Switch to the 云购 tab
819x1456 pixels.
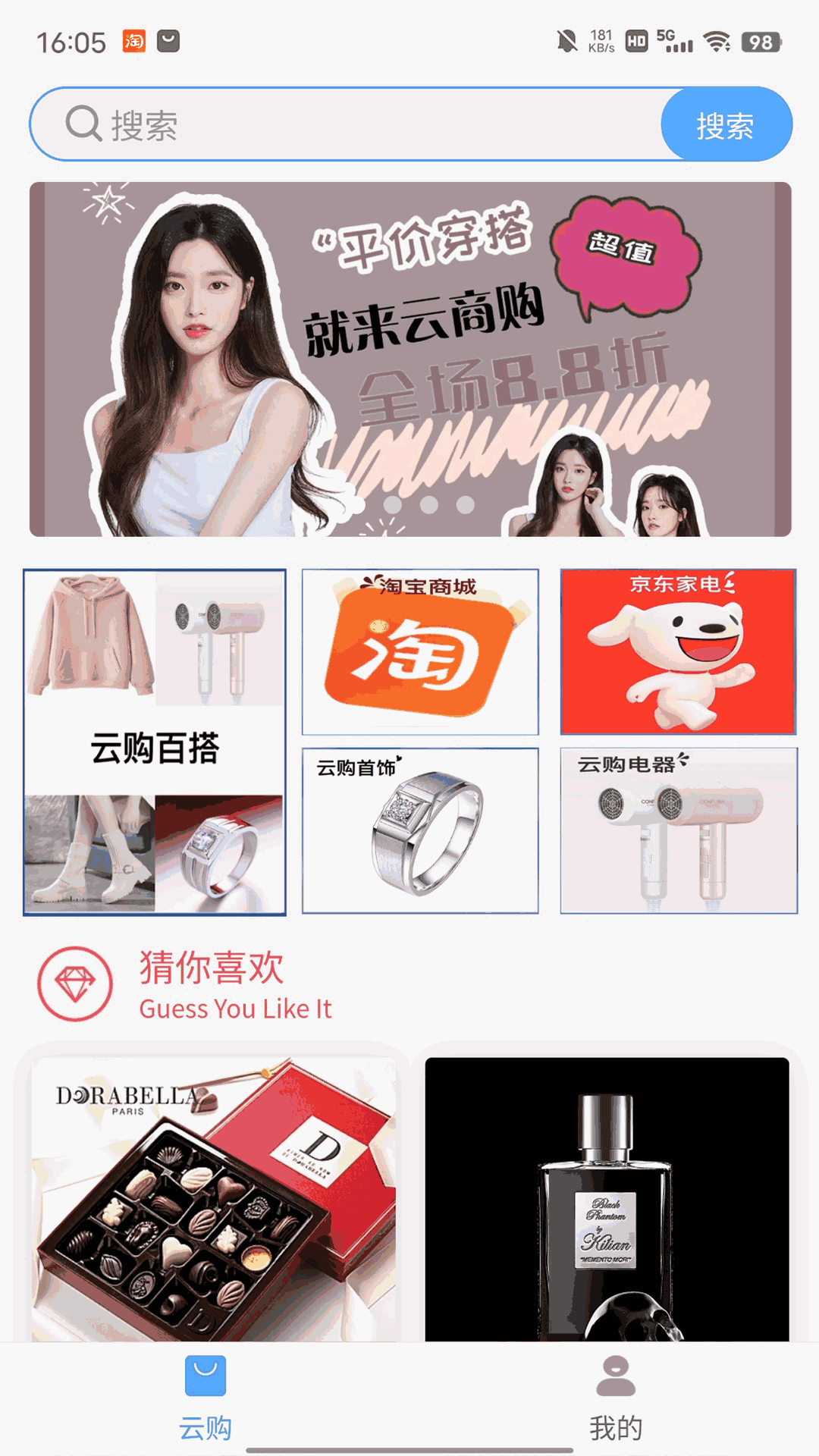[206, 1397]
